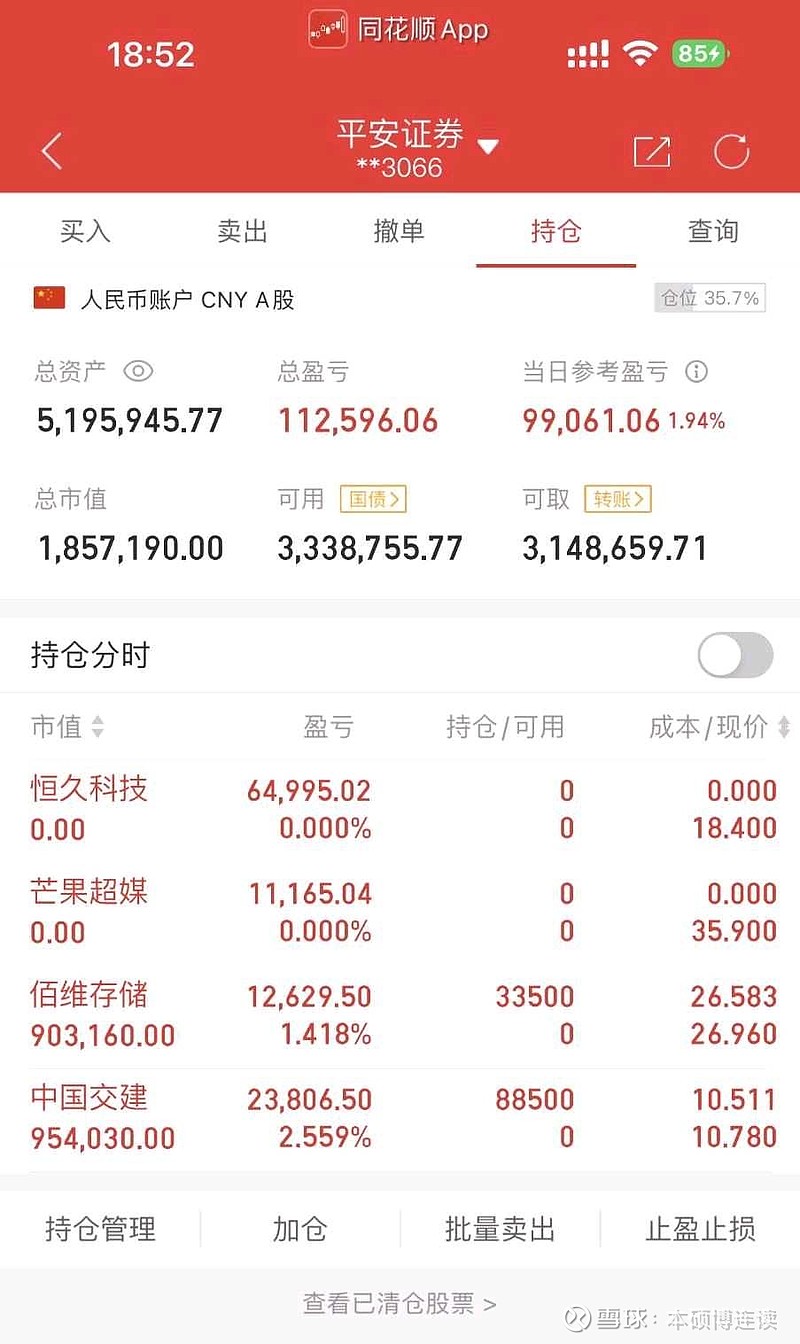Viewport: 800px width, 1344px height.
Task: Switch to the 卖出 tab
Action: click(243, 231)
